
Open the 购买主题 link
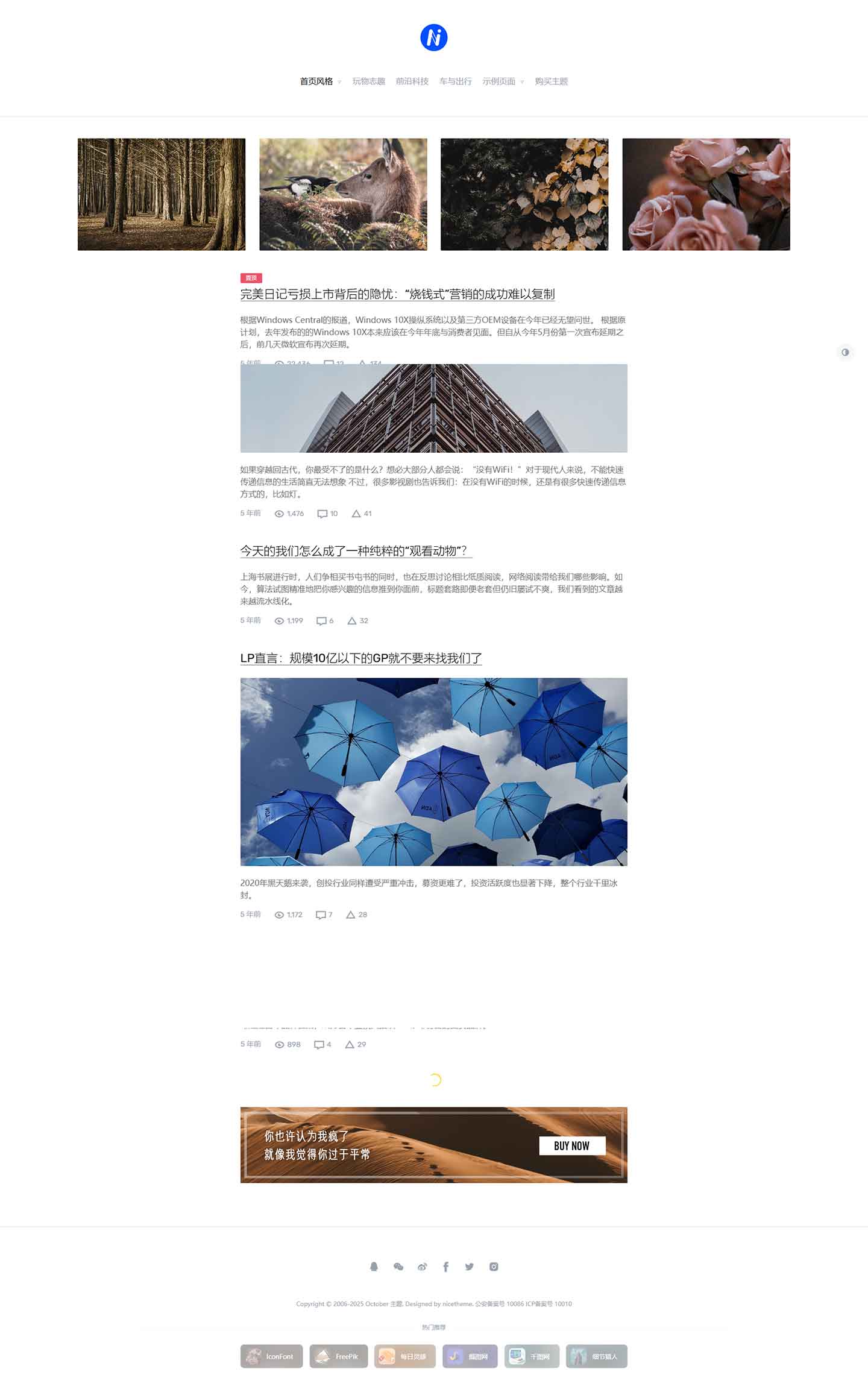551,81
